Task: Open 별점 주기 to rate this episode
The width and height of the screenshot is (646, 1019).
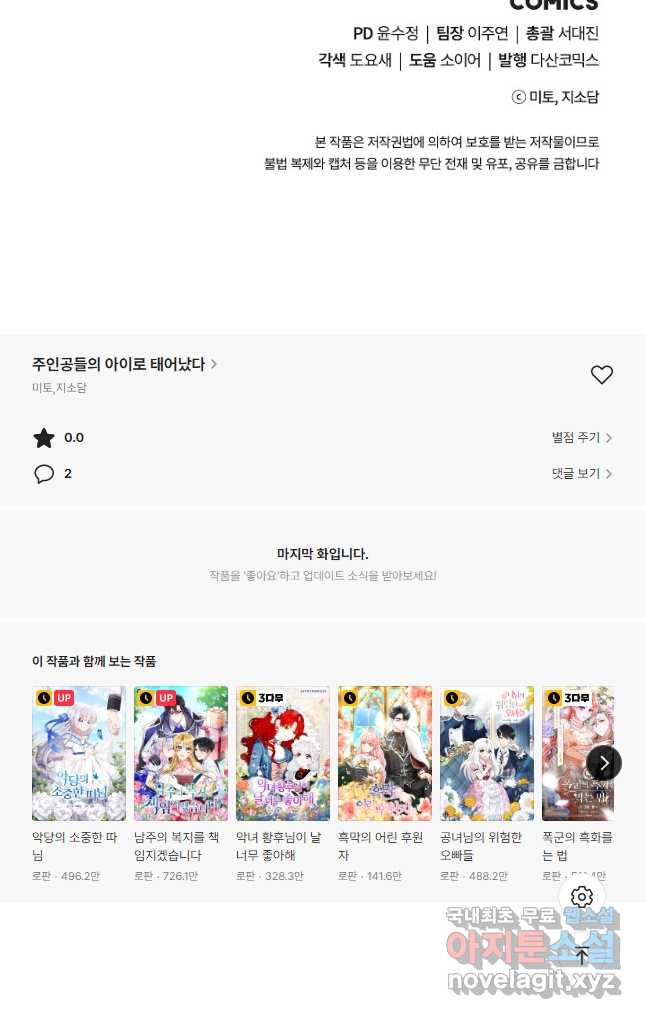Action: tap(581, 438)
